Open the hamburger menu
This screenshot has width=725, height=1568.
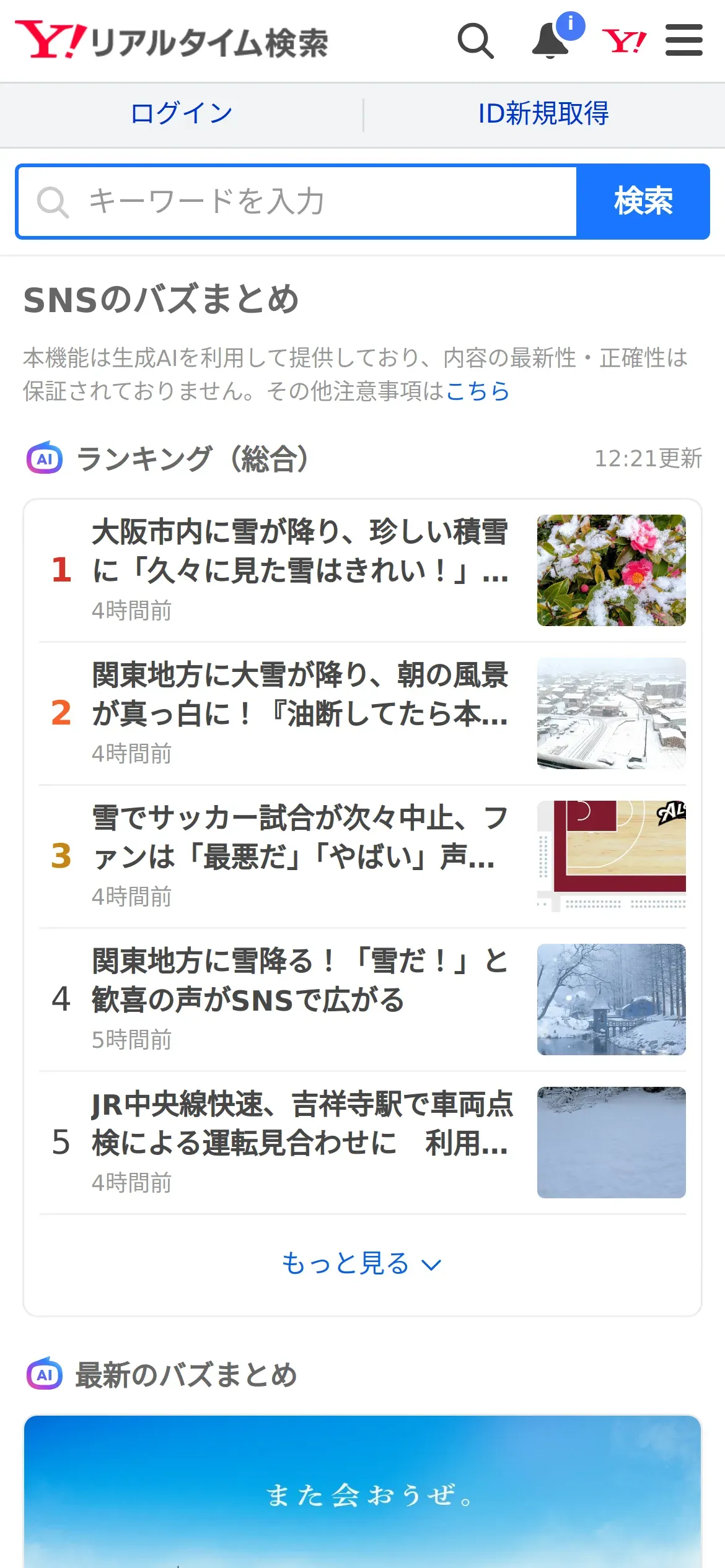[683, 41]
